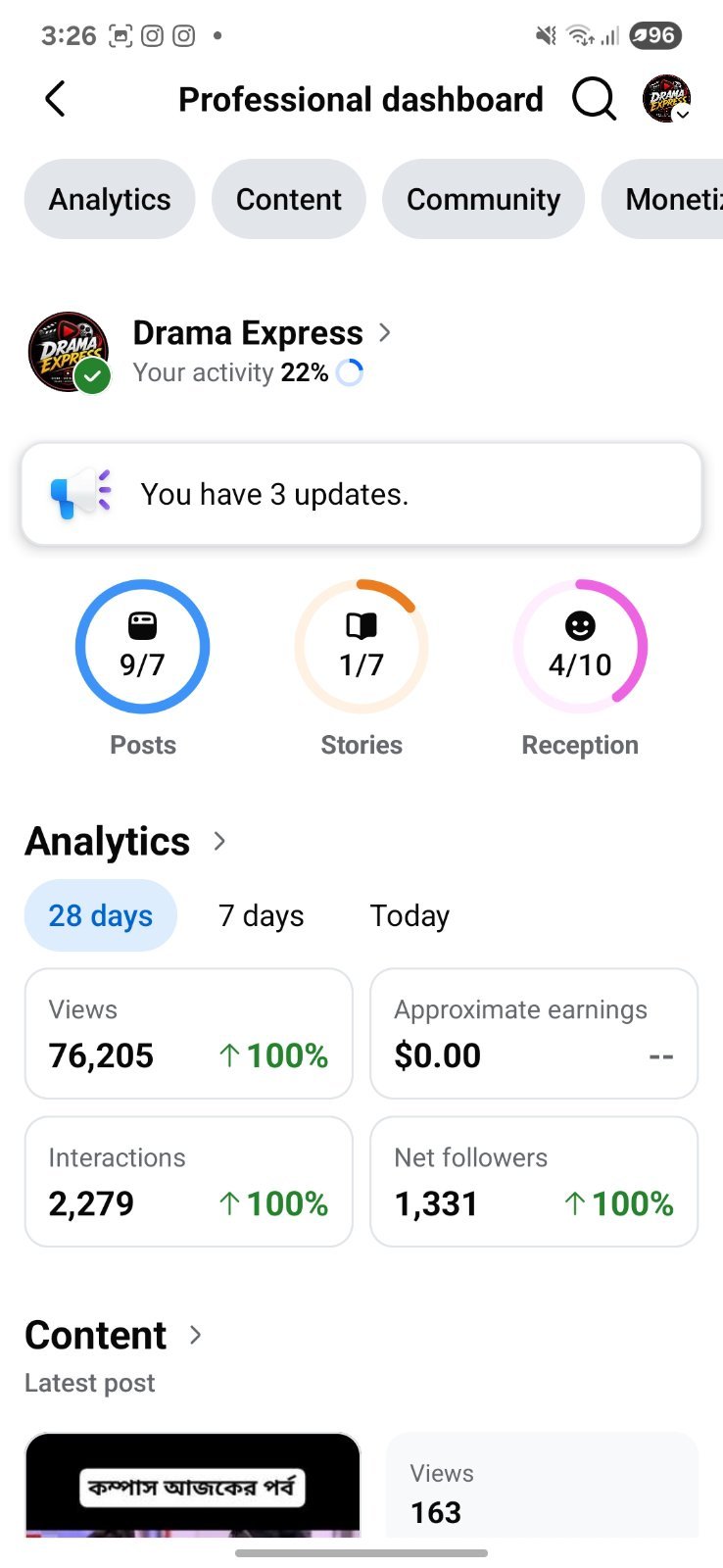Select the 28 days range
The height and width of the screenshot is (1568, 723).
101,916
